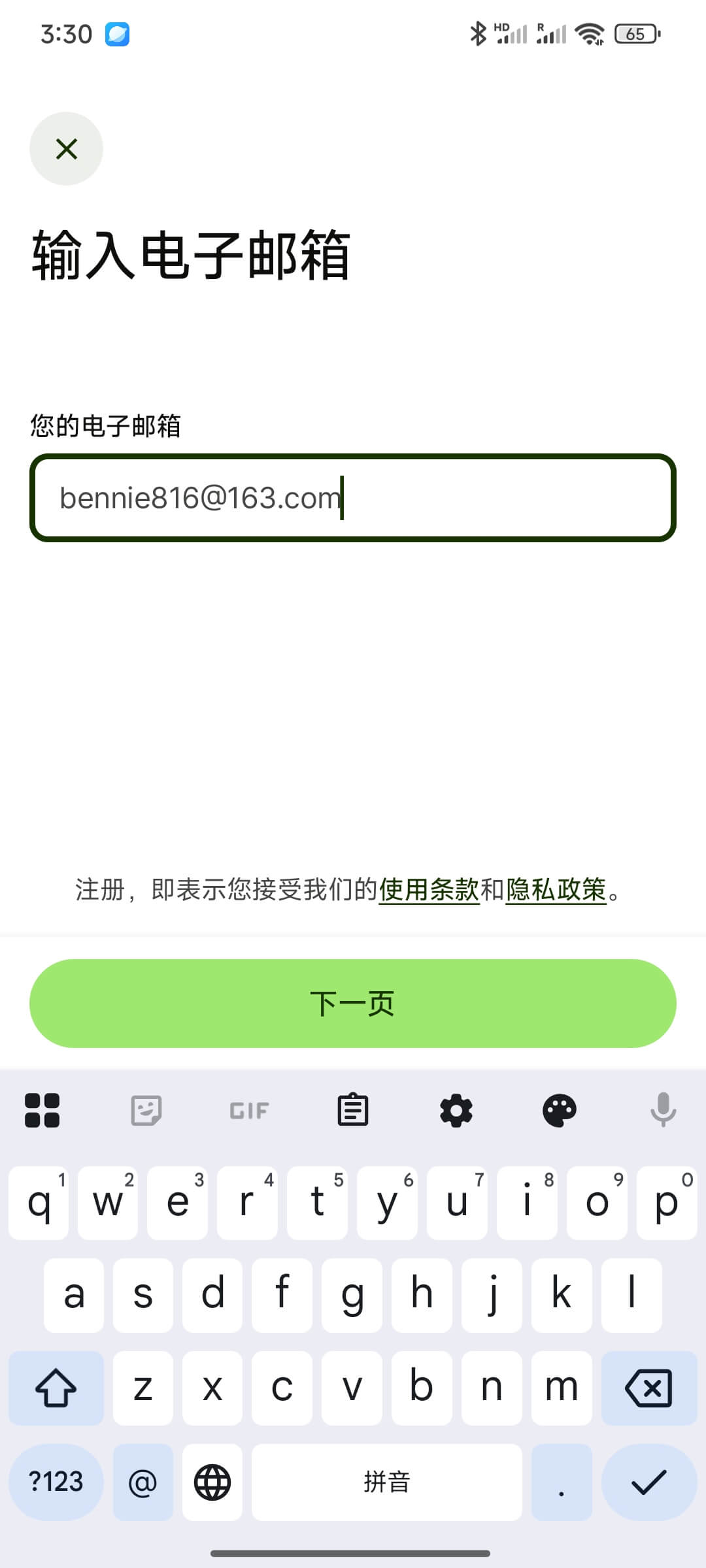The height and width of the screenshot is (1568, 706).
Task: Close the email entry screen
Action: click(x=66, y=149)
